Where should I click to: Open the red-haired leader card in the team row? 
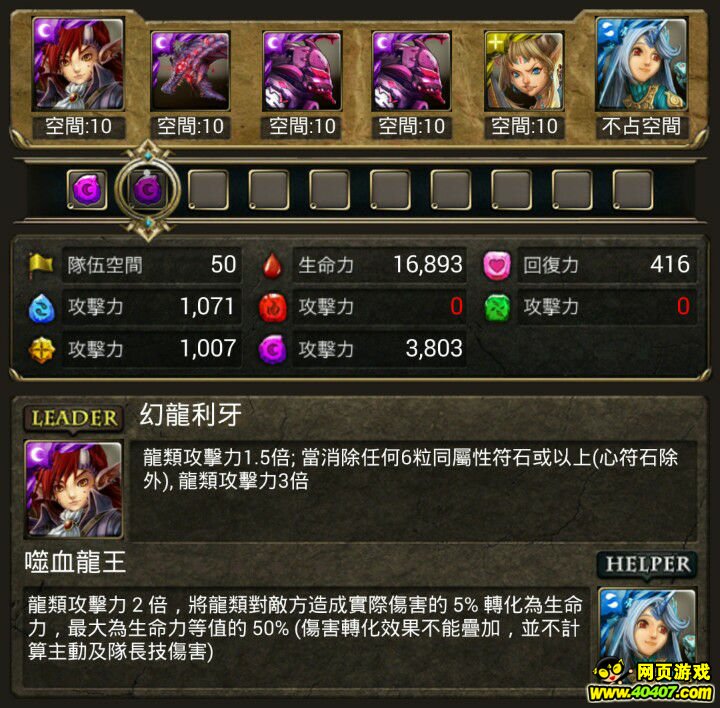[x=77, y=64]
